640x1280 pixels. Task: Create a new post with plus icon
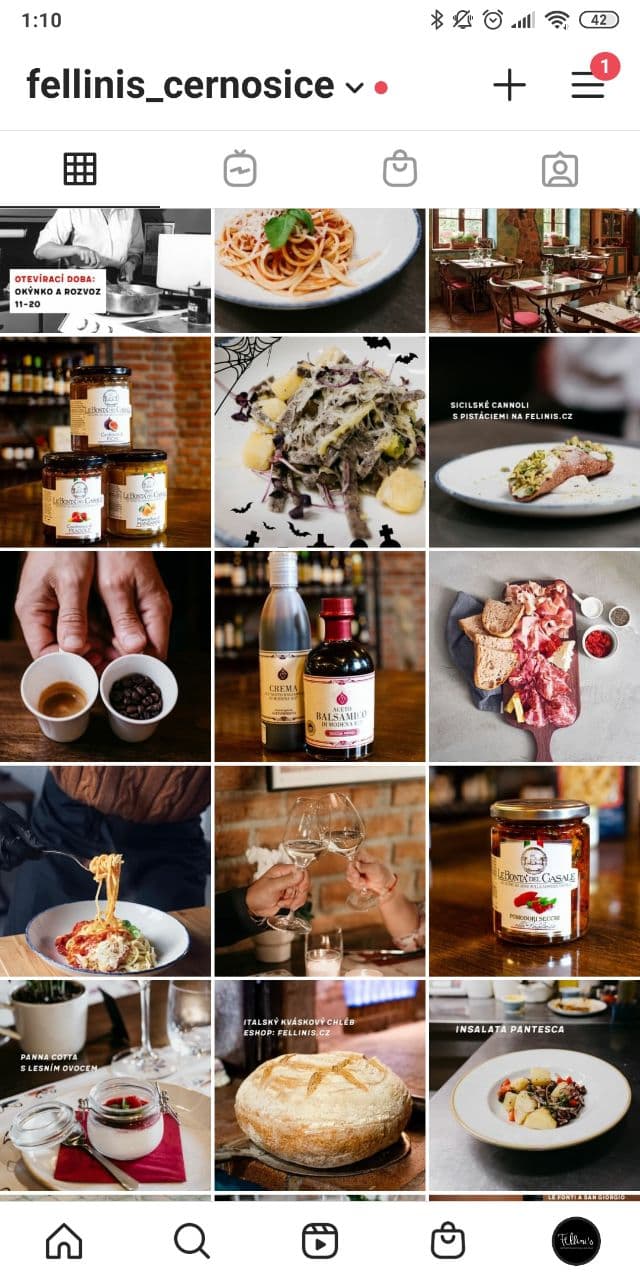tap(509, 86)
